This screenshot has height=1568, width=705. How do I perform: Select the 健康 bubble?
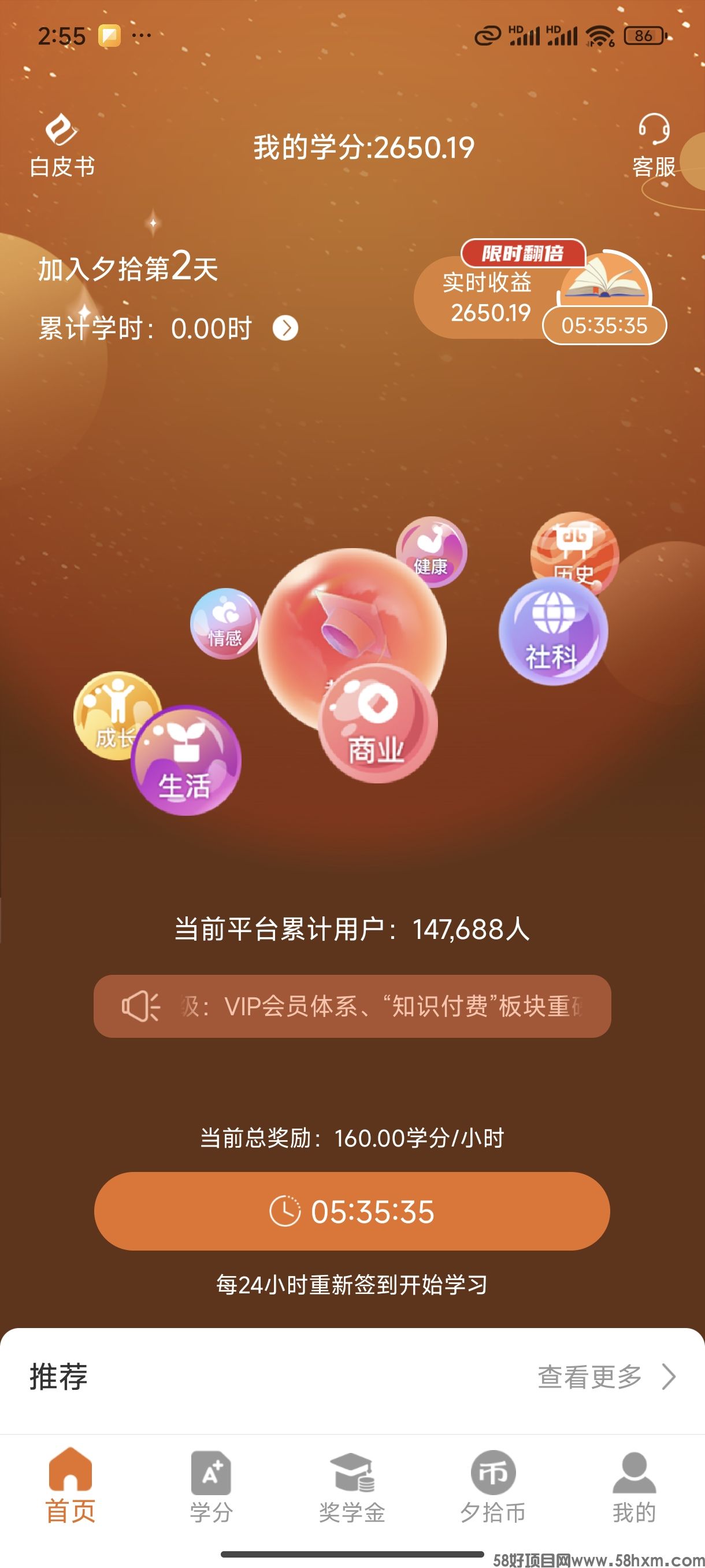(431, 551)
